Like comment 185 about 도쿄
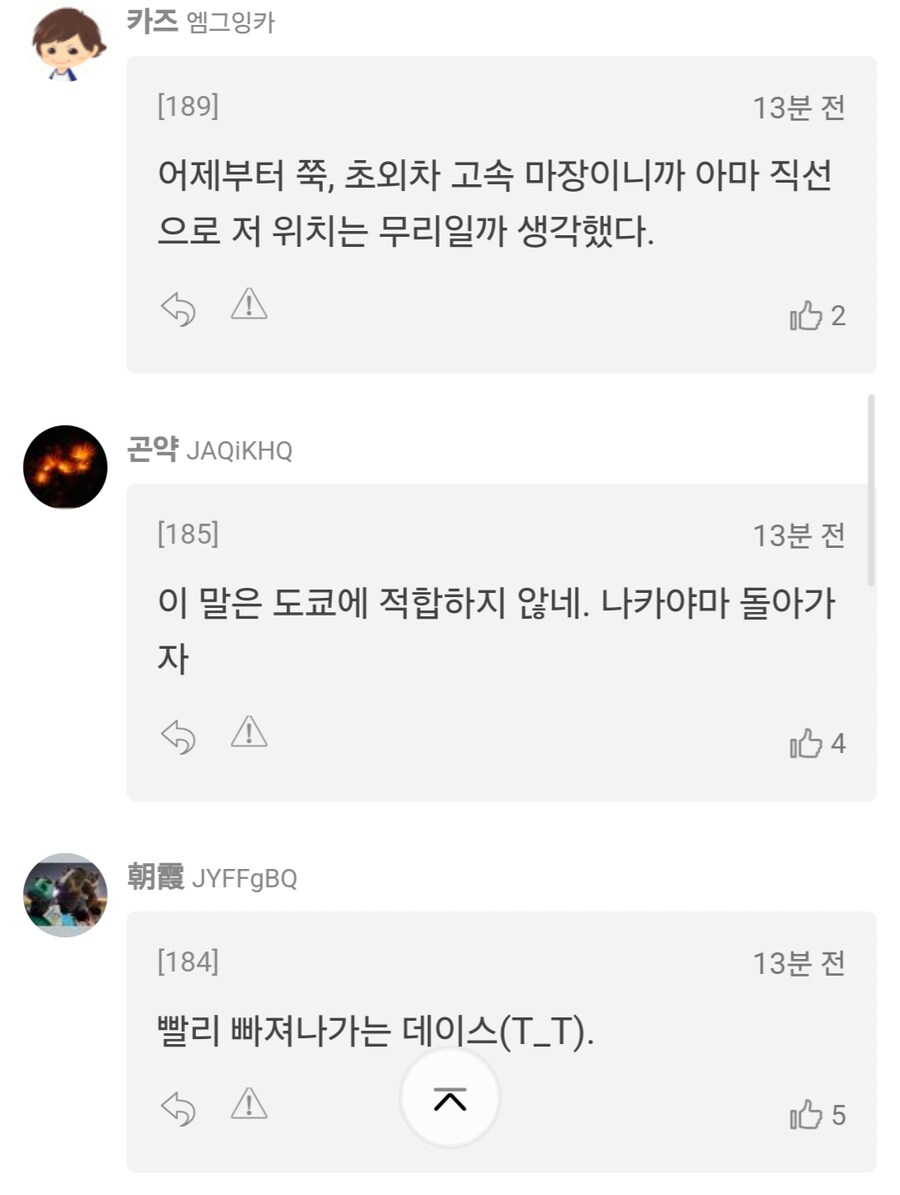This screenshot has height=1195, width=900. tap(807, 744)
